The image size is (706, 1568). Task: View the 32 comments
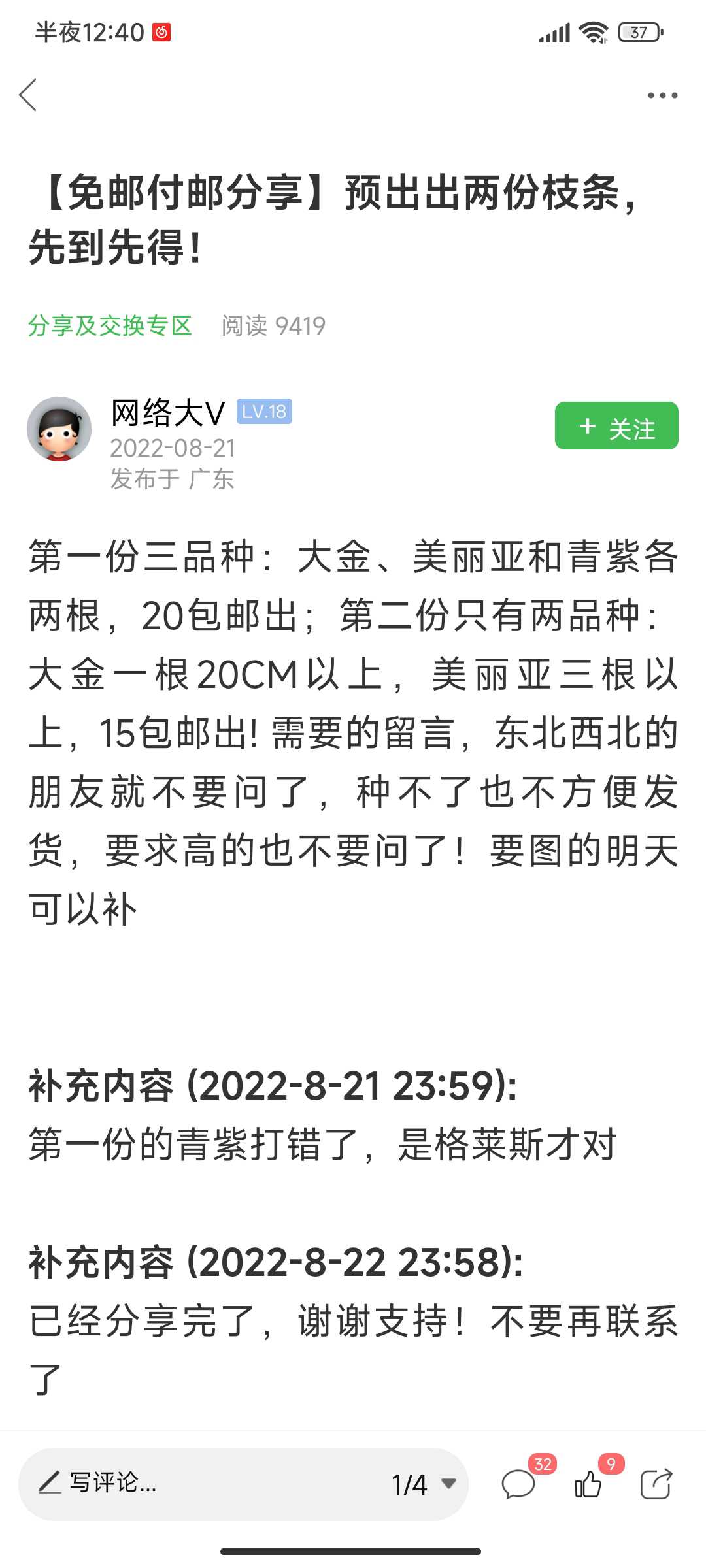pos(519,1484)
